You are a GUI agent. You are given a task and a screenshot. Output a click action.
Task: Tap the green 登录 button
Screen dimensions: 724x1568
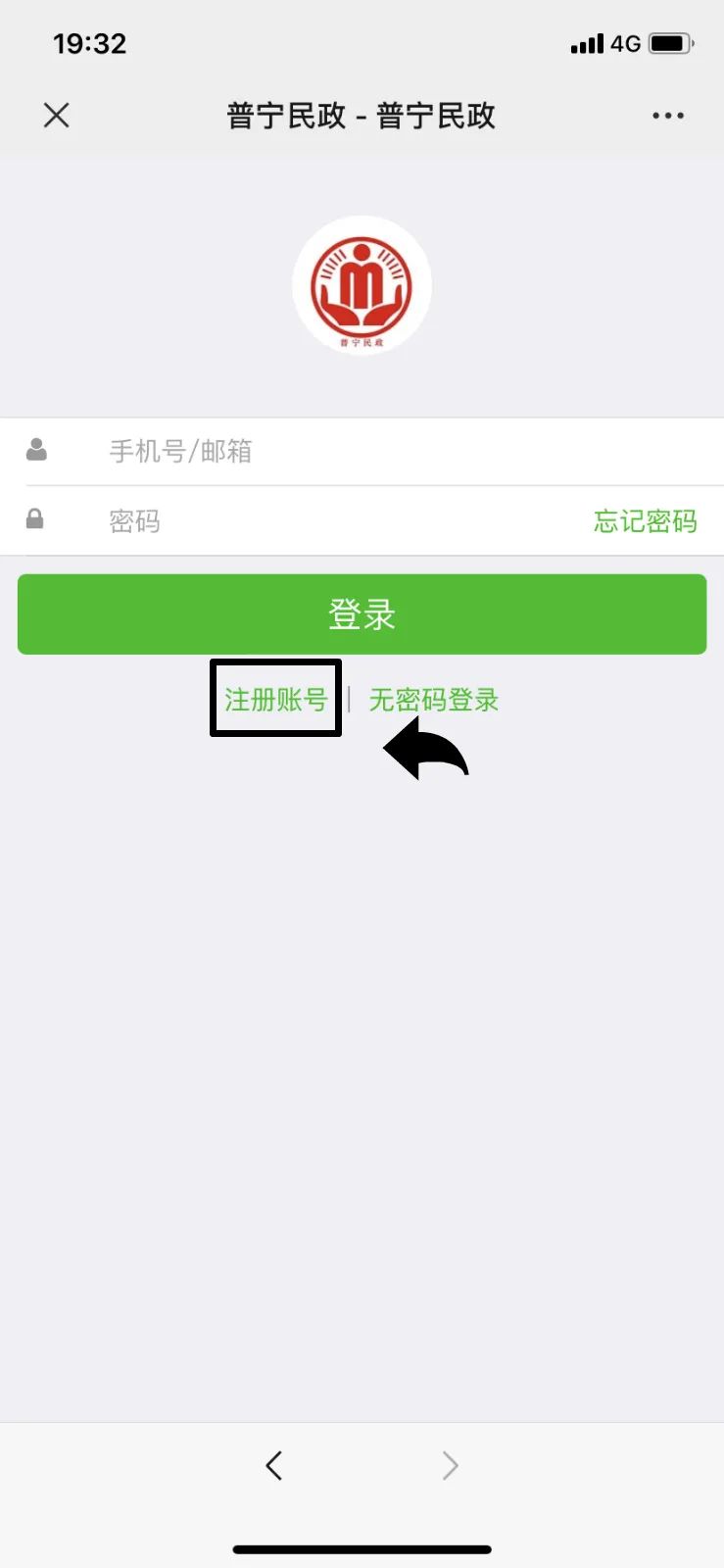point(362,614)
